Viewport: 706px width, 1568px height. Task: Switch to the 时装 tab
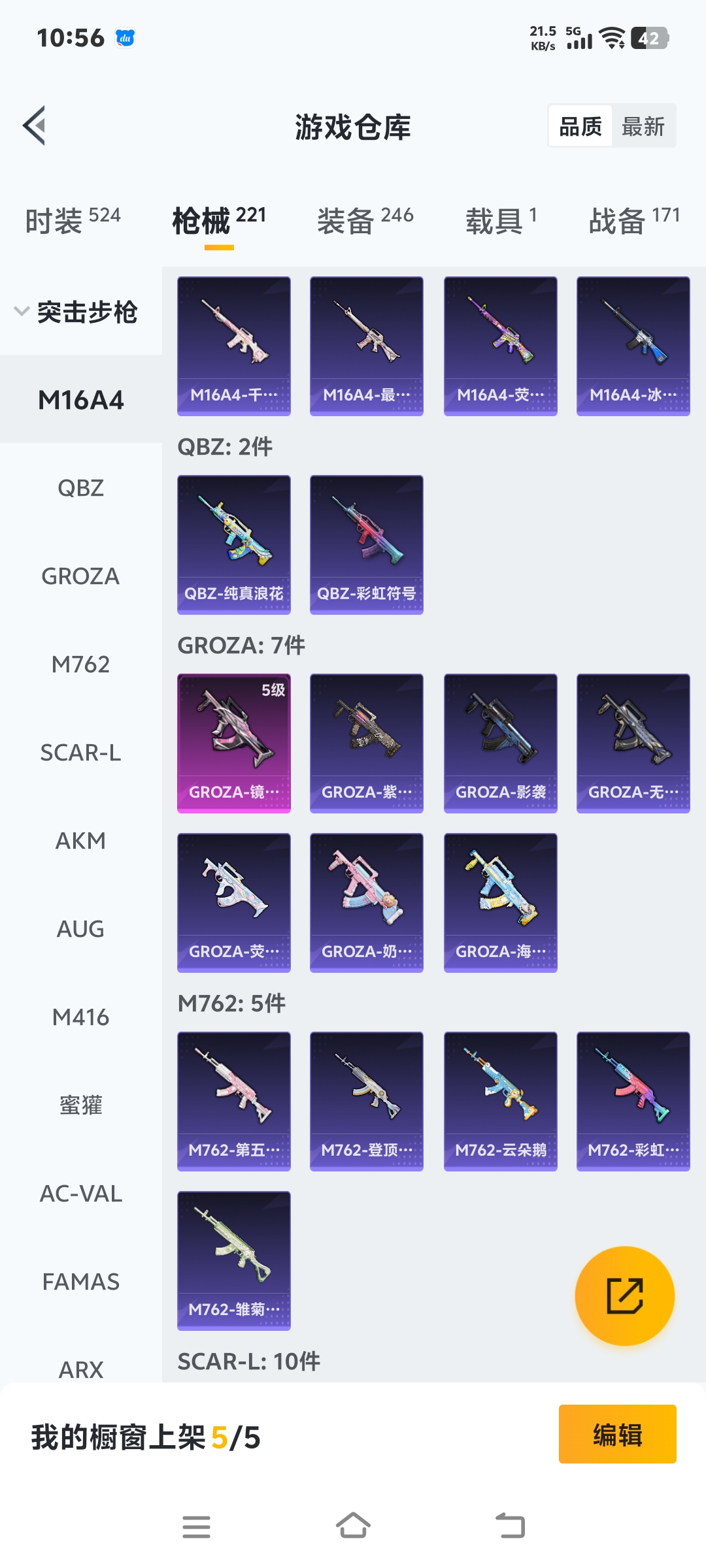73,220
